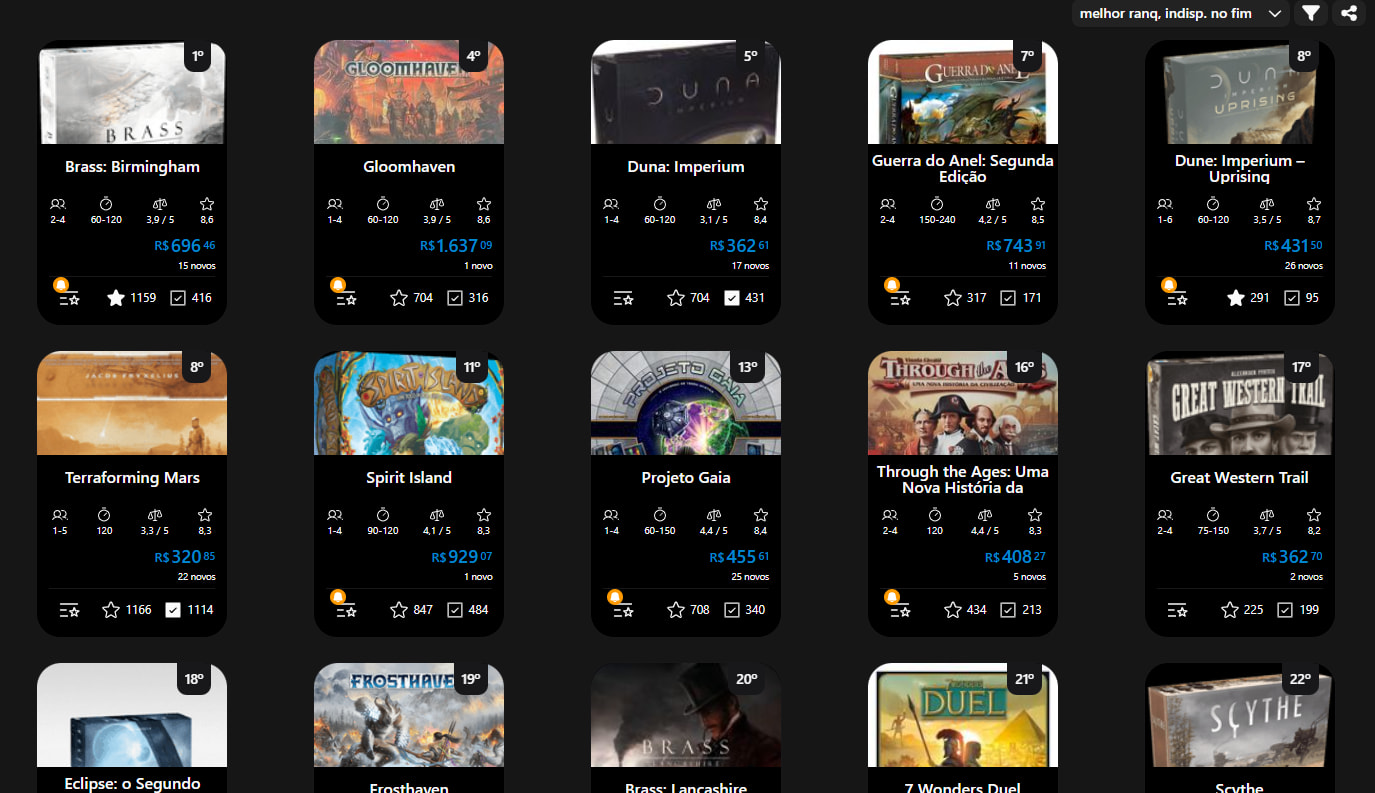Viewport: 1375px width, 793px height.
Task: Uncheck owned for Duna: Imperium
Action: pos(732,298)
